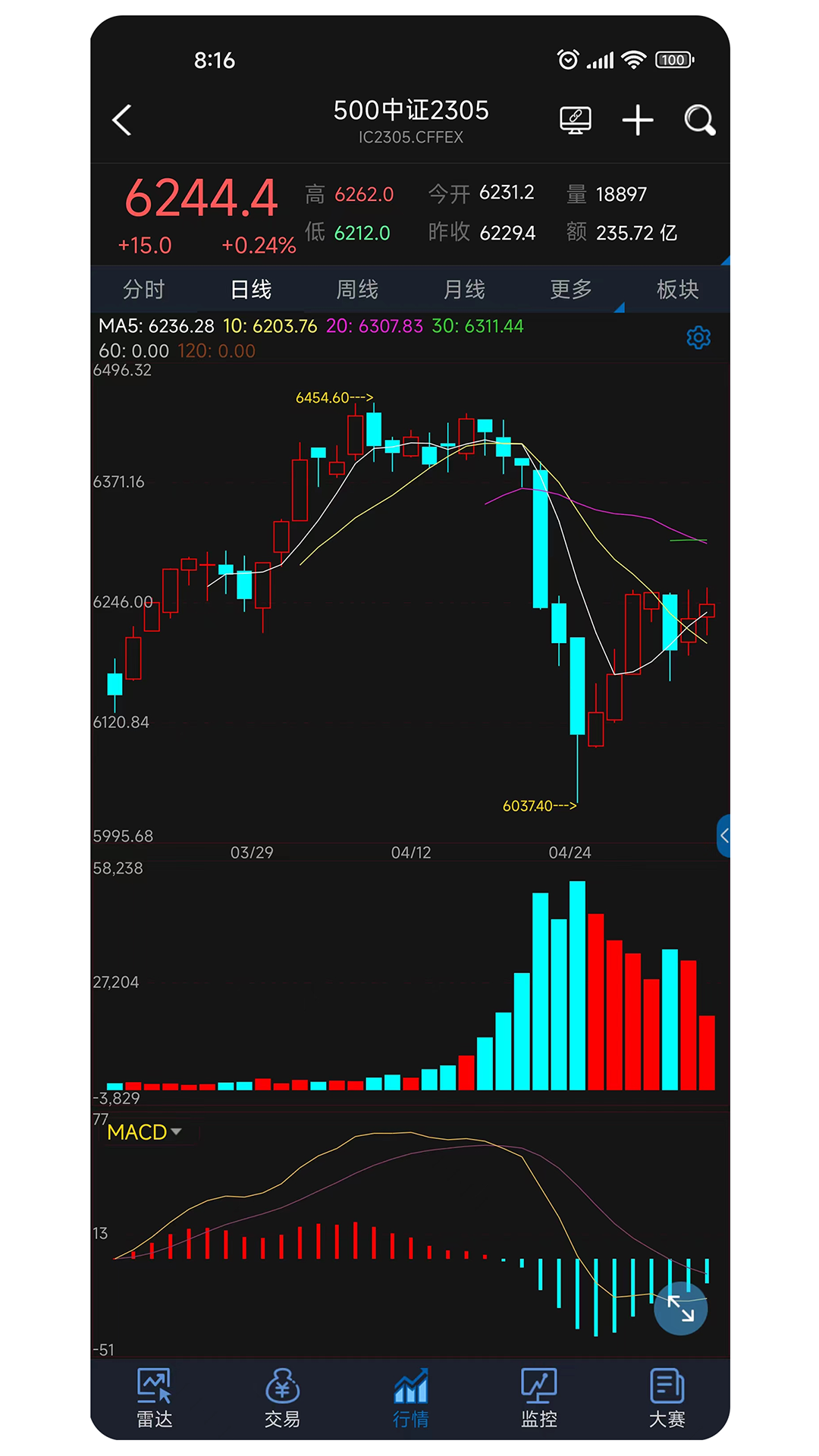Switch to the 周线 chart
Viewport: 819px width, 1456px height.
[x=357, y=289]
